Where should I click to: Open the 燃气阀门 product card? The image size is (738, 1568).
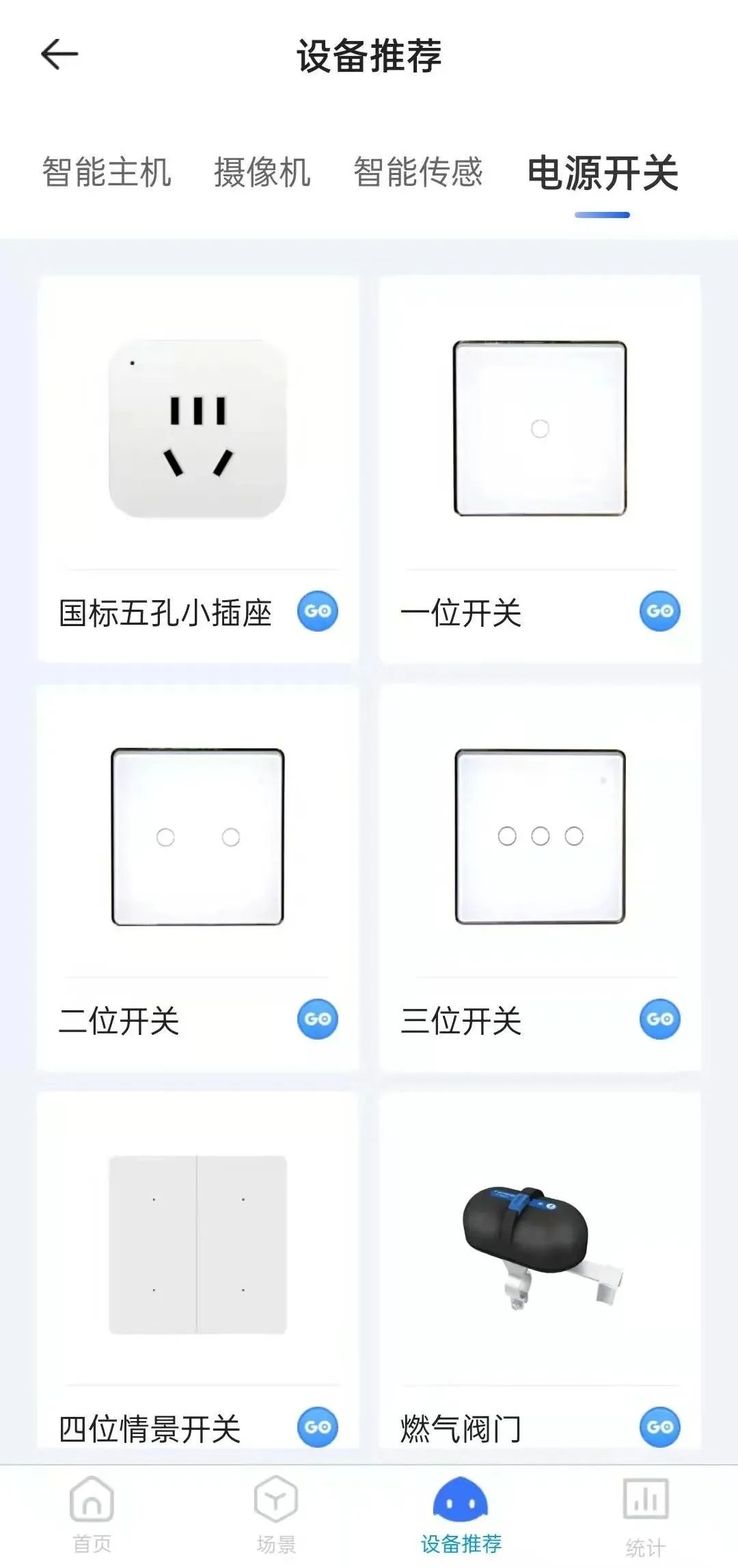[540, 1245]
